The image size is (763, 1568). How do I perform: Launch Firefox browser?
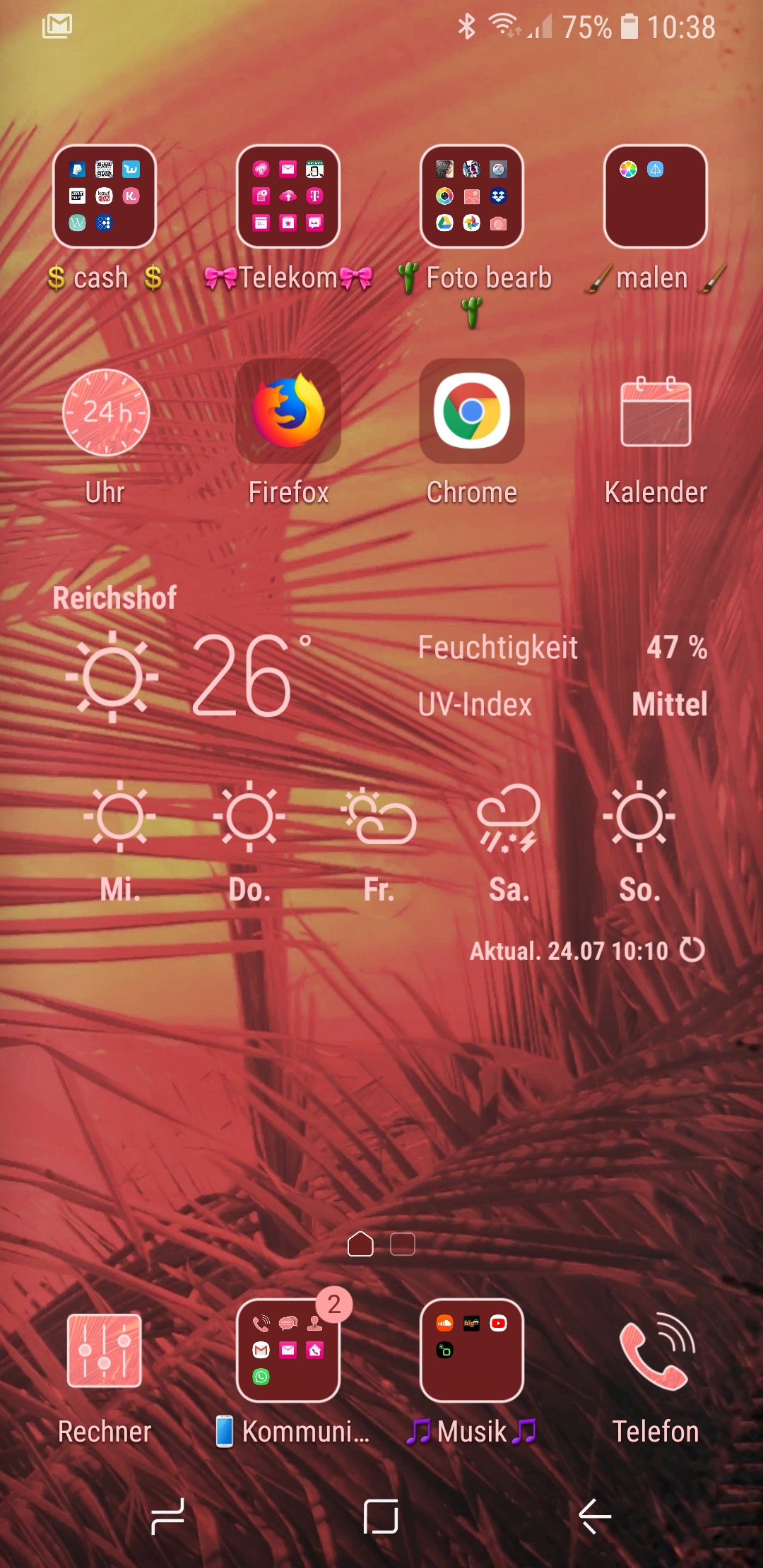coord(288,411)
